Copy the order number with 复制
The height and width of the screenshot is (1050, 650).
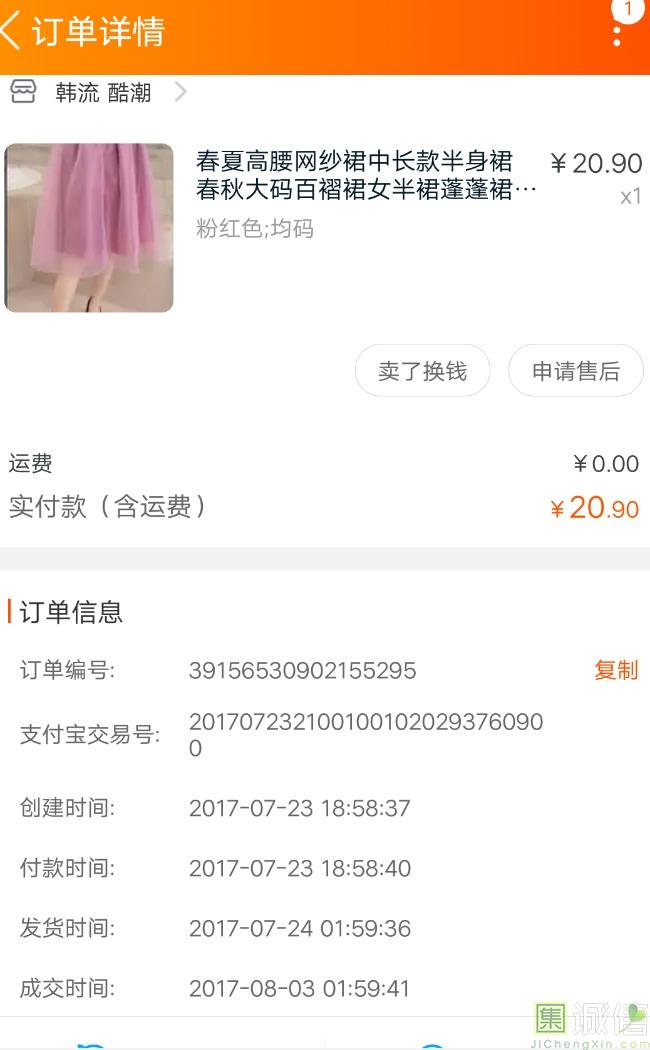point(615,670)
